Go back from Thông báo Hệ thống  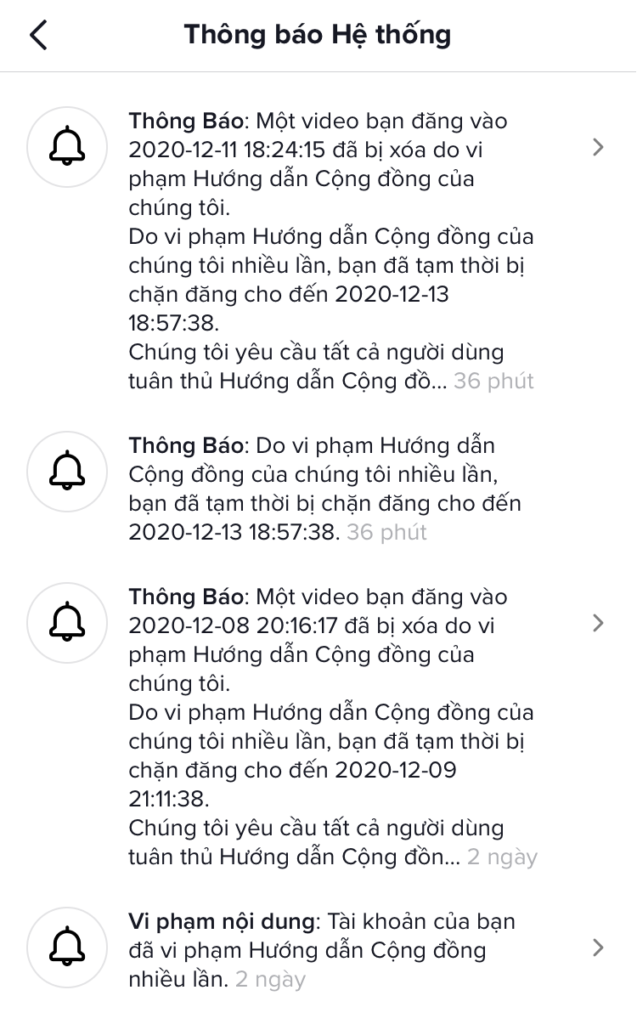click(x=38, y=35)
